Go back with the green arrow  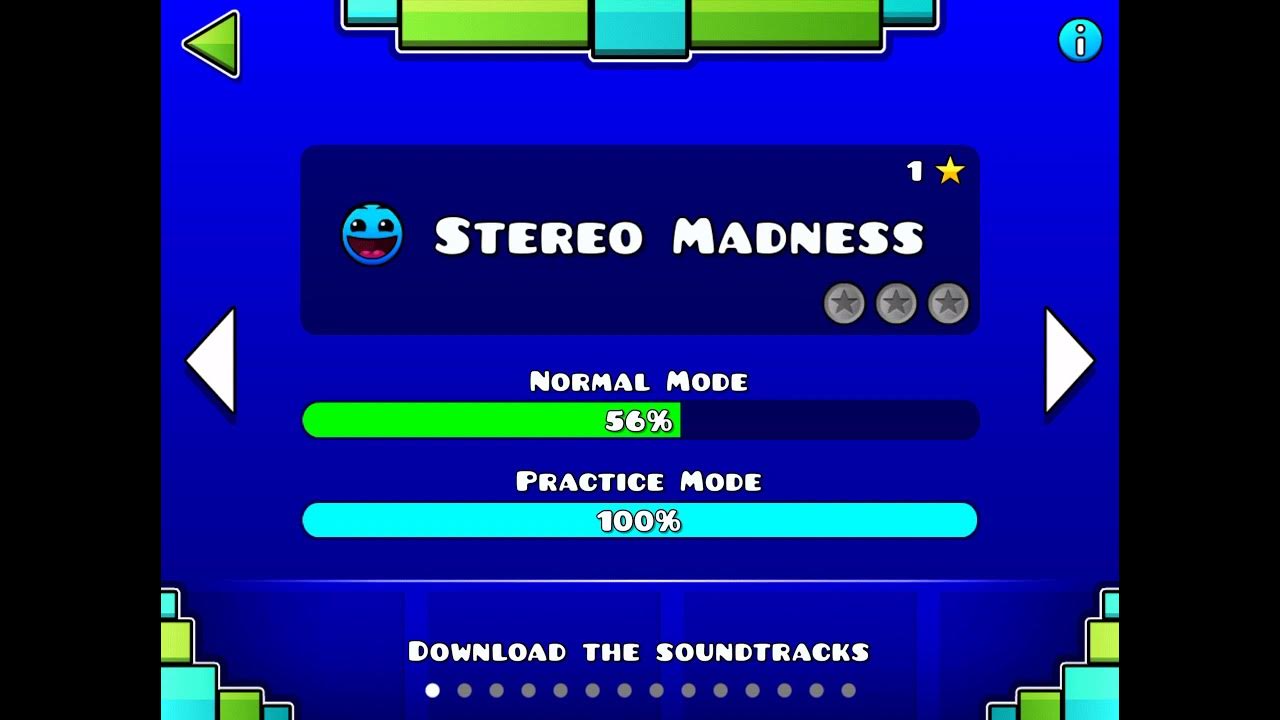(x=212, y=44)
